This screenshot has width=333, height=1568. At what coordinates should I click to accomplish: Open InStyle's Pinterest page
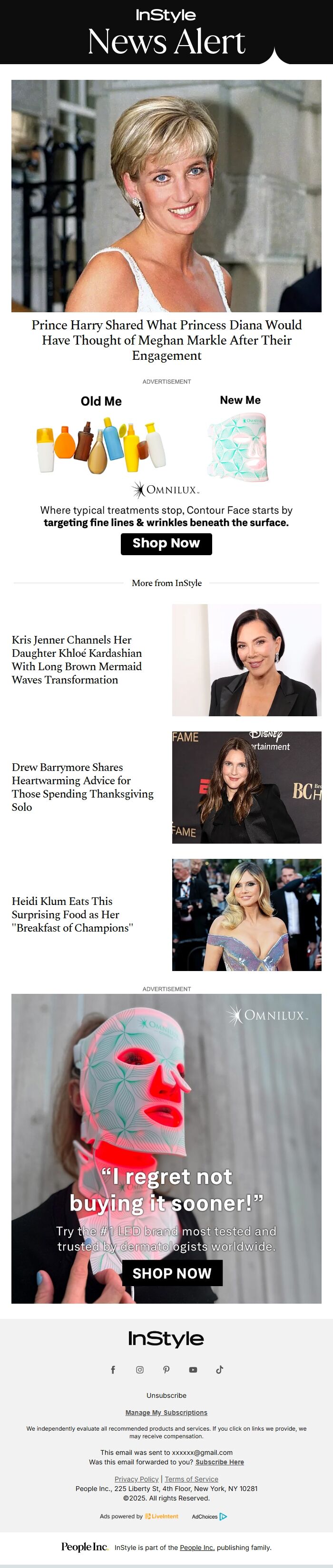(x=166, y=1370)
